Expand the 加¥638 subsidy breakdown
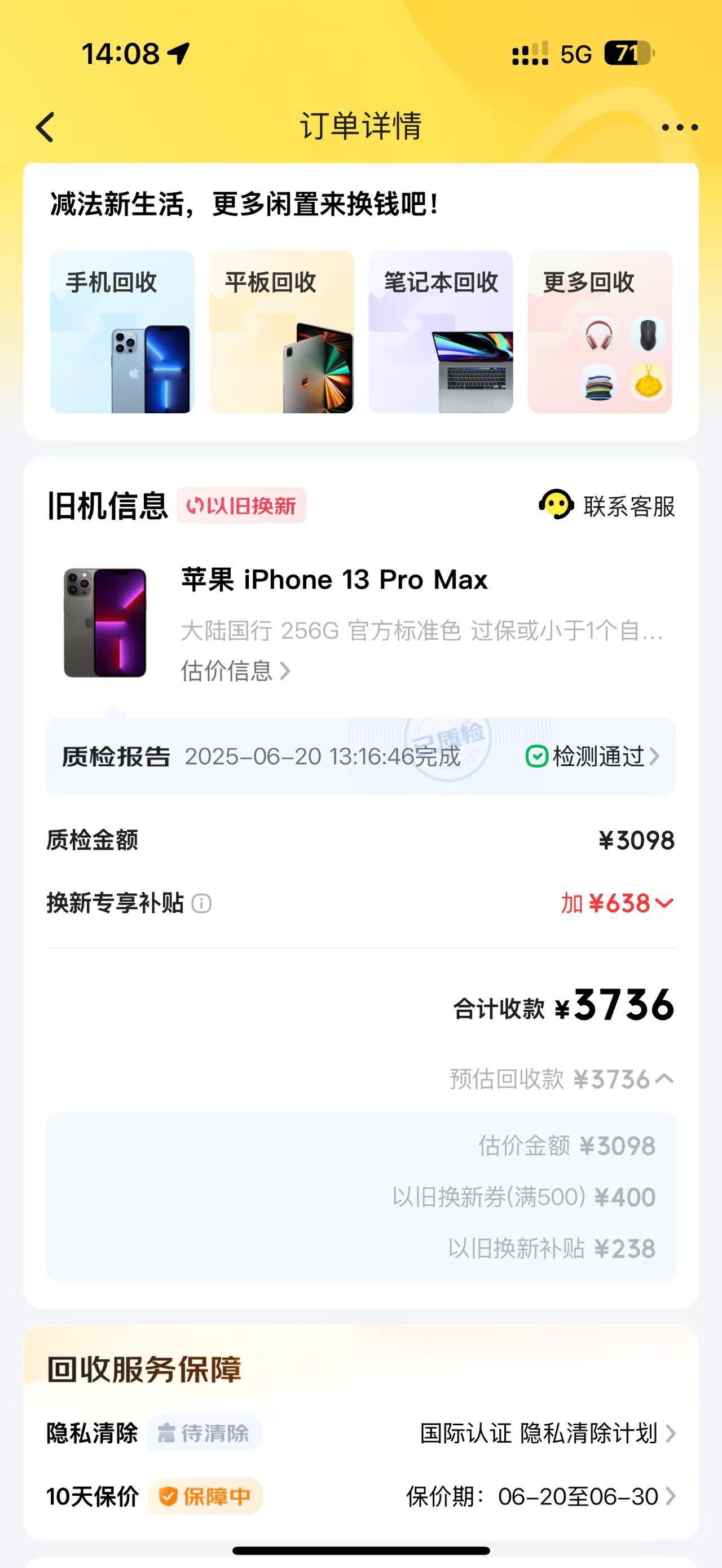 pos(617,903)
